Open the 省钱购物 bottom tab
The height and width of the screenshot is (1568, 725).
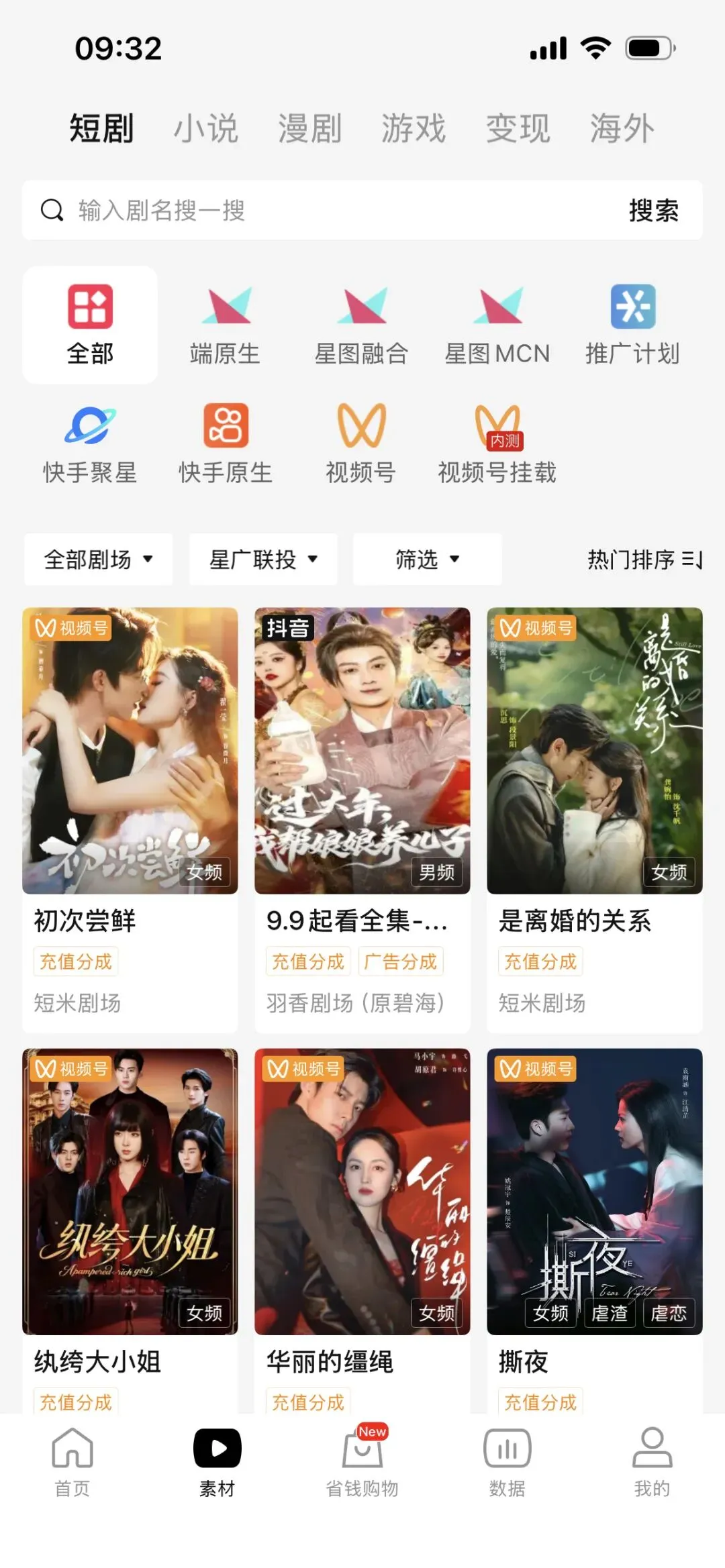coord(362,1461)
